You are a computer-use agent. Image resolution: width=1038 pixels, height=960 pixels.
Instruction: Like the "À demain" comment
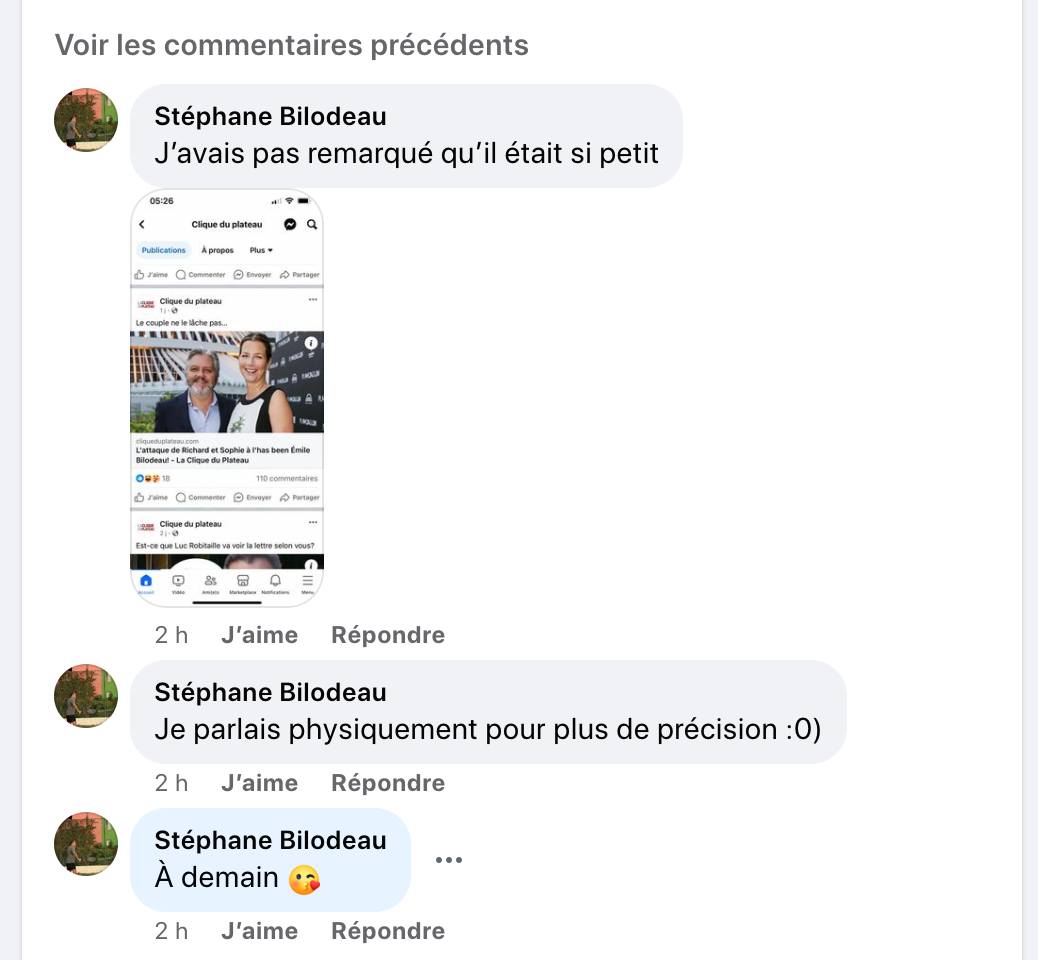pos(259,931)
